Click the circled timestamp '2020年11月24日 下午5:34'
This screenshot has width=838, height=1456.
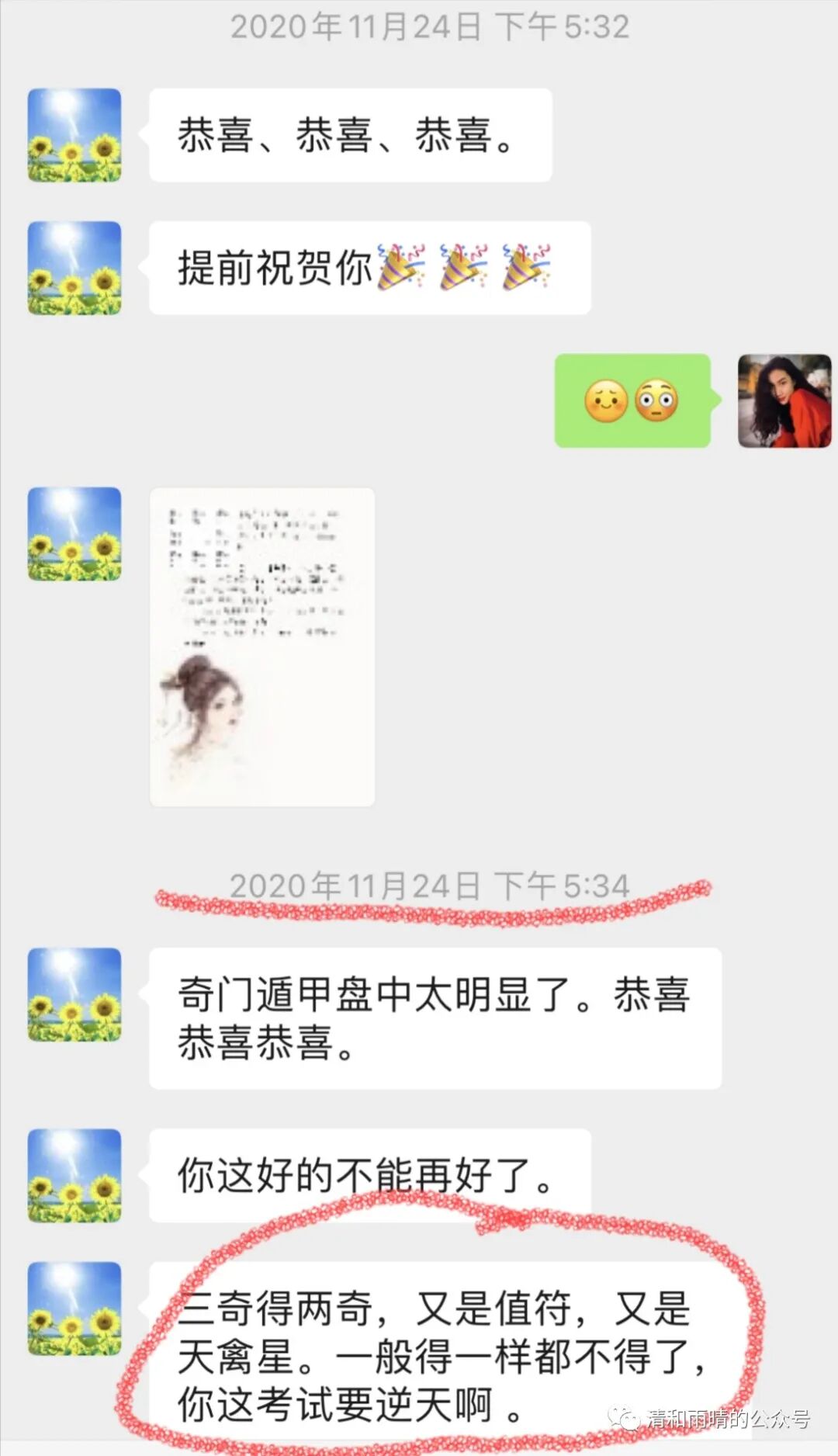coord(431,885)
